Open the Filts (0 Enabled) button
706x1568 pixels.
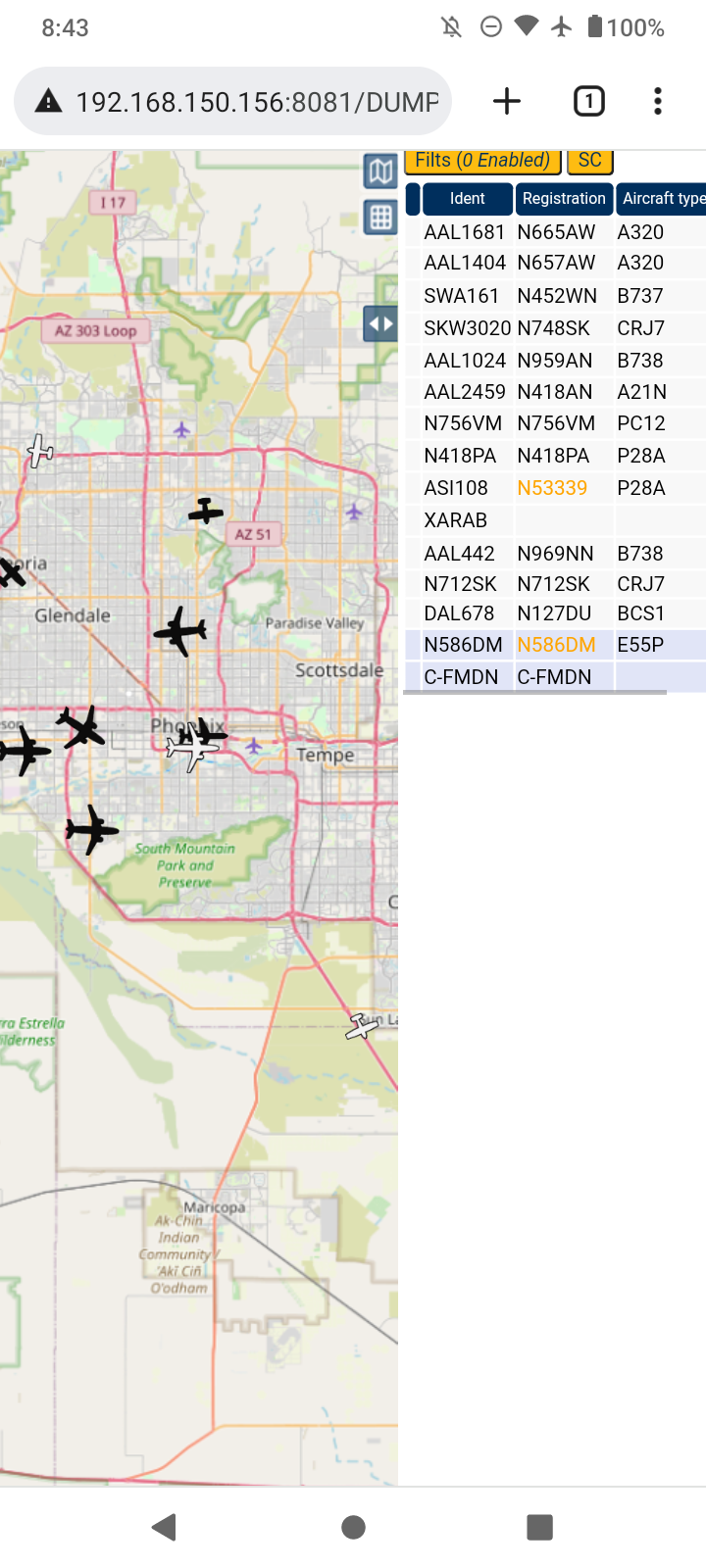click(x=482, y=161)
